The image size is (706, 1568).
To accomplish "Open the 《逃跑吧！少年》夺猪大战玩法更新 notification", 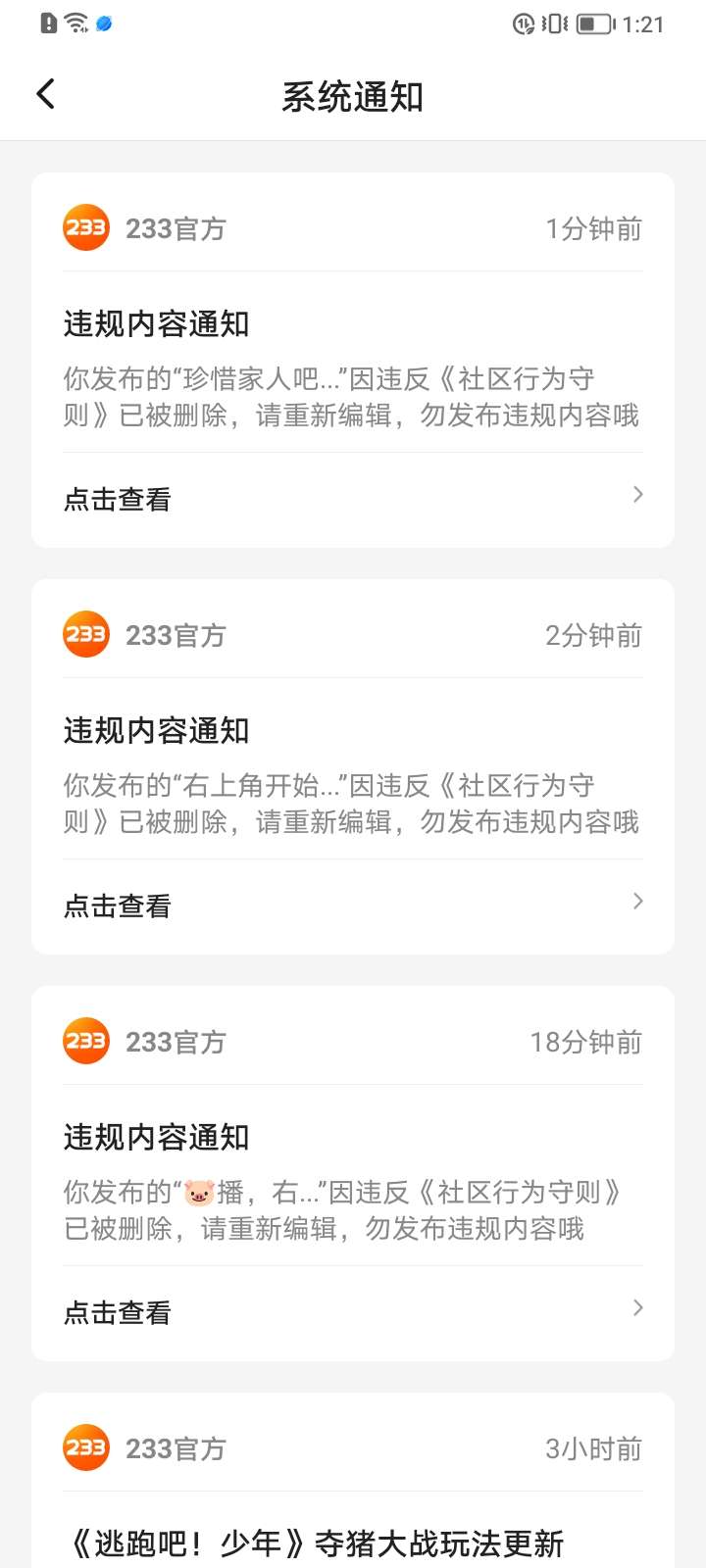I will (x=314, y=1543).
